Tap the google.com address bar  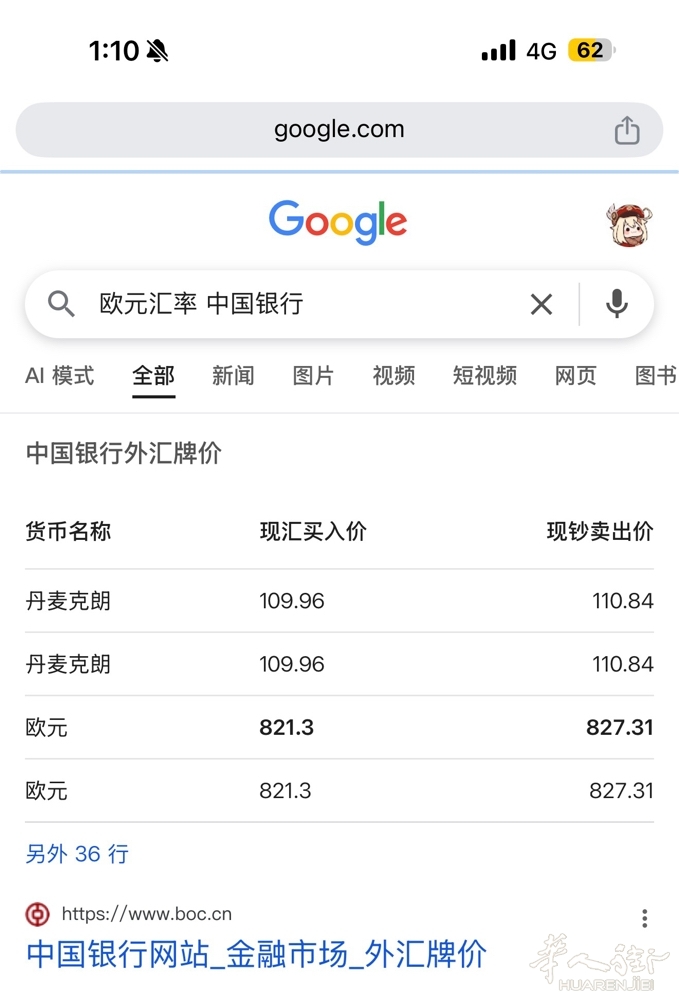(339, 130)
